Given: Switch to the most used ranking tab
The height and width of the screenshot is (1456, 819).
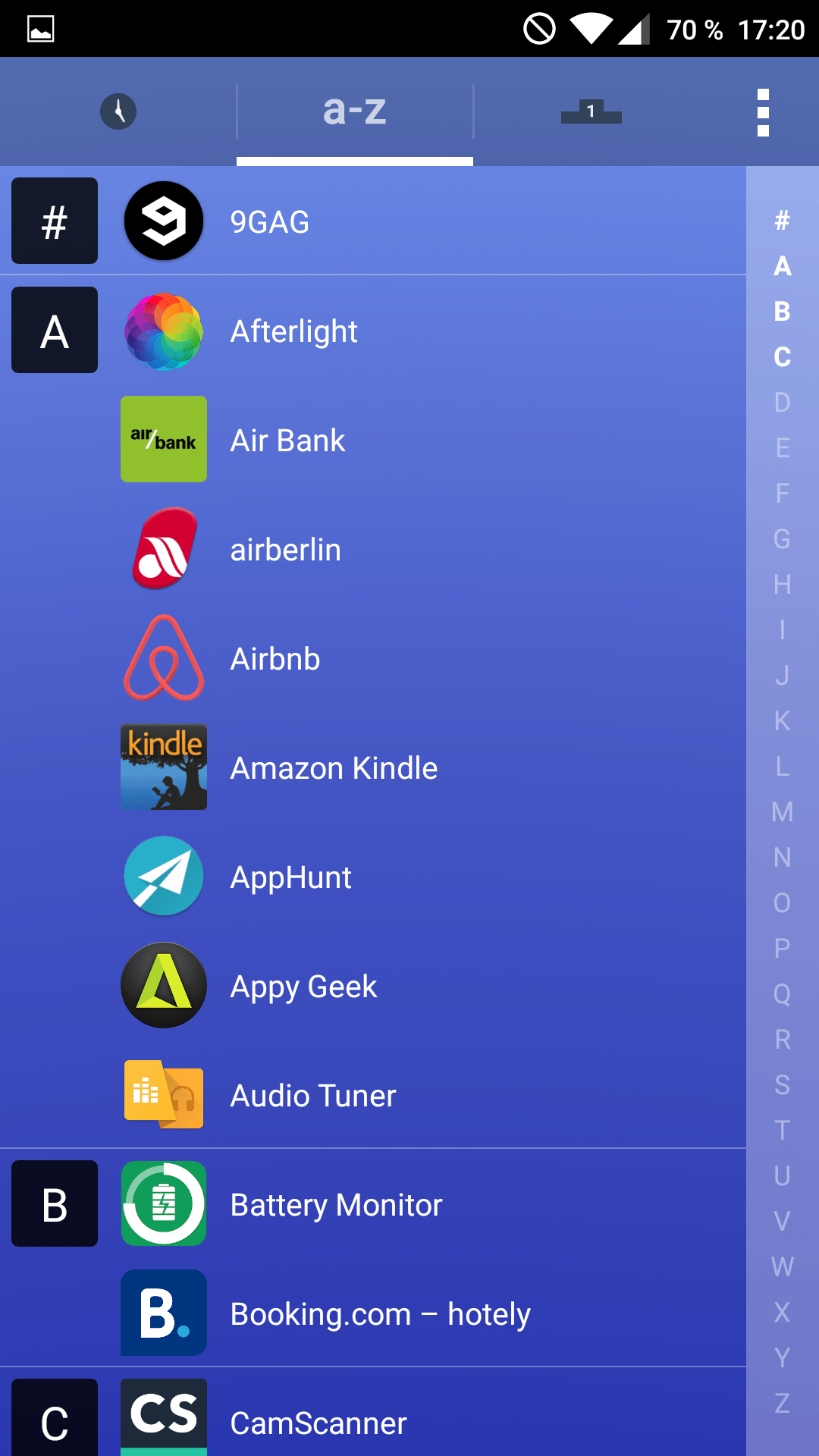Looking at the screenshot, I should point(591,111).
